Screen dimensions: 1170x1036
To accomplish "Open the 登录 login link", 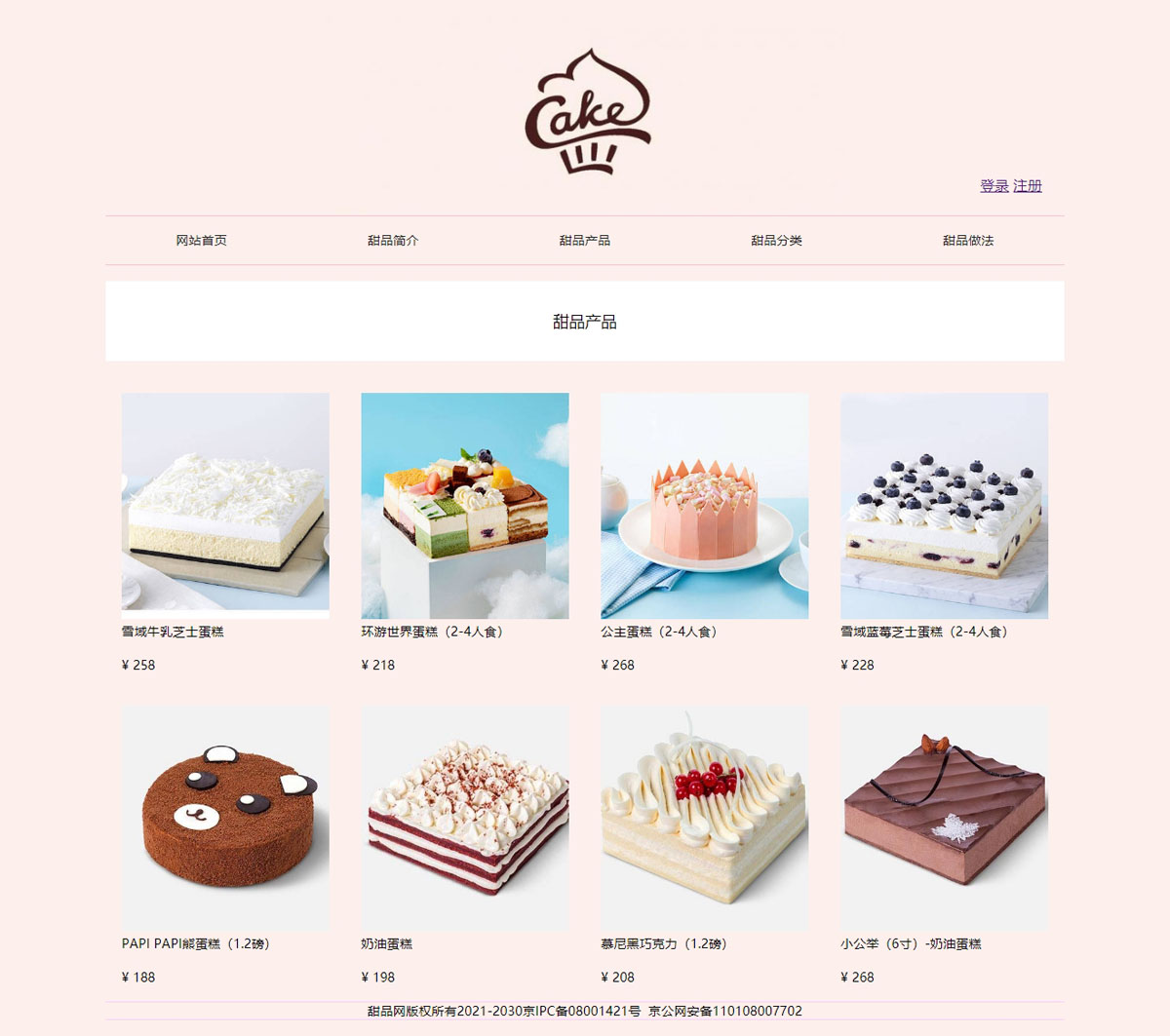I will (994, 186).
